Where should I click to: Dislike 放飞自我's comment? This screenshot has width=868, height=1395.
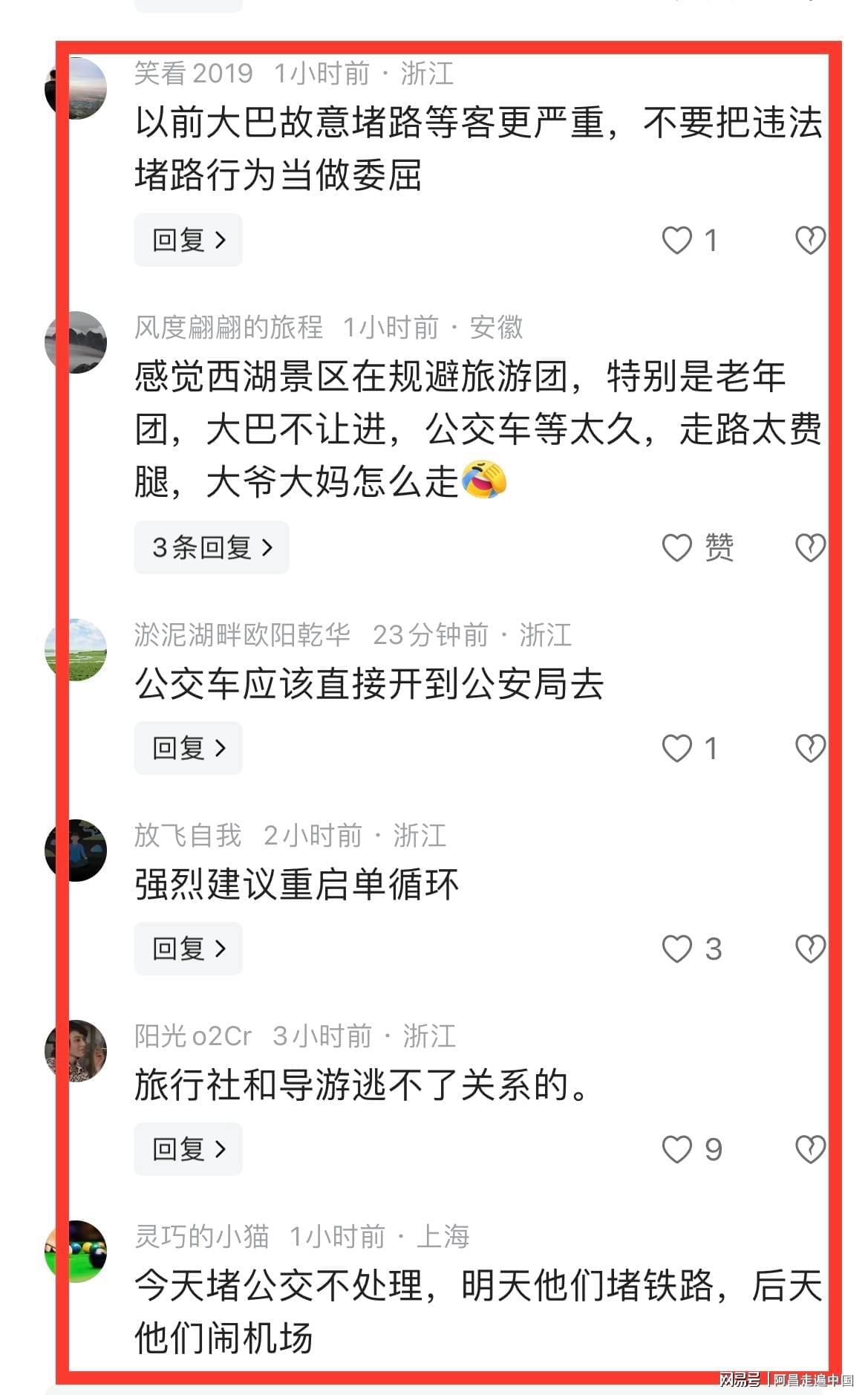[x=809, y=949]
